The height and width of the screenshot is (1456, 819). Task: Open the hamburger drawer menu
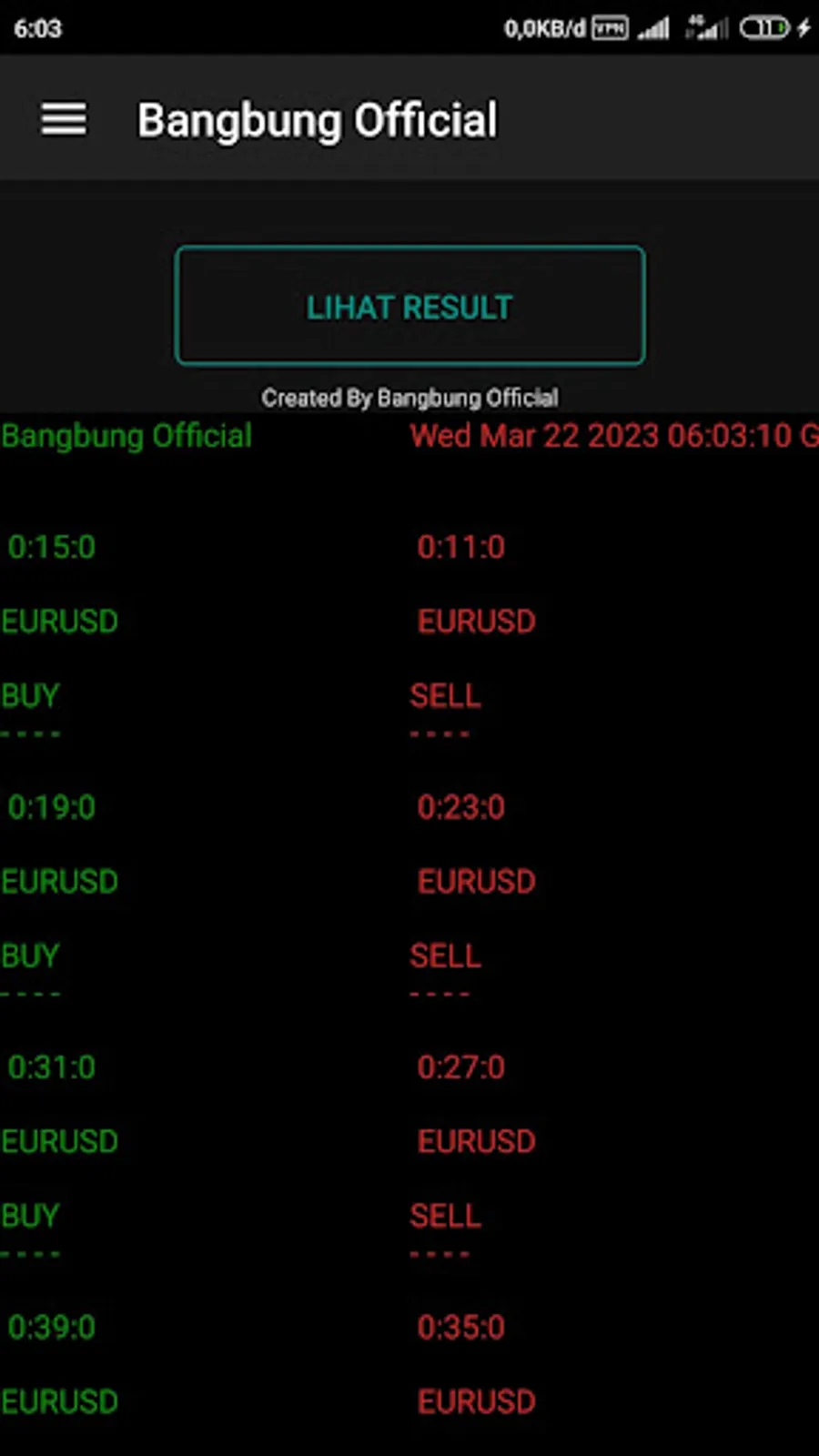(64, 118)
